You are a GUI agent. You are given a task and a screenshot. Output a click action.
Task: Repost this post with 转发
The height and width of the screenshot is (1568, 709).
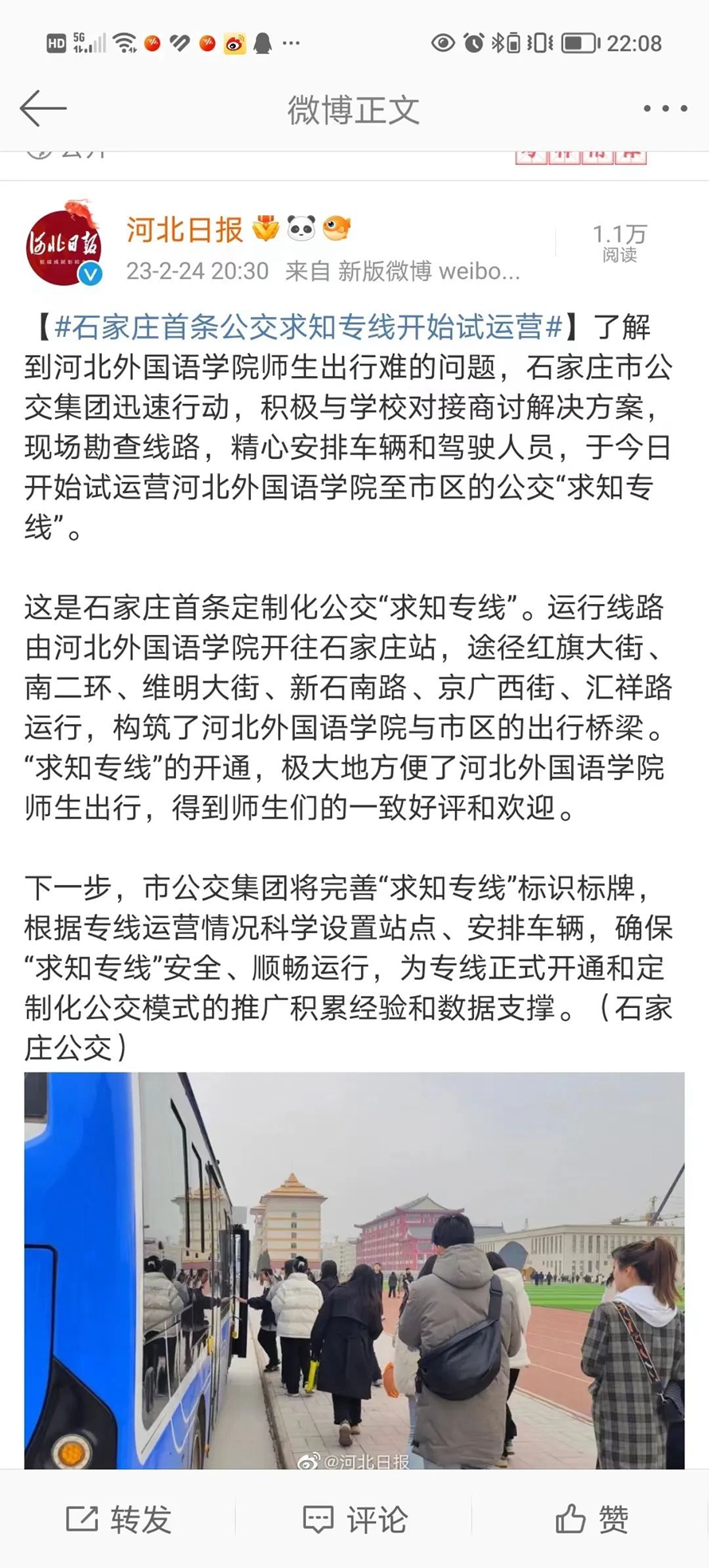pyautogui.click(x=119, y=1519)
